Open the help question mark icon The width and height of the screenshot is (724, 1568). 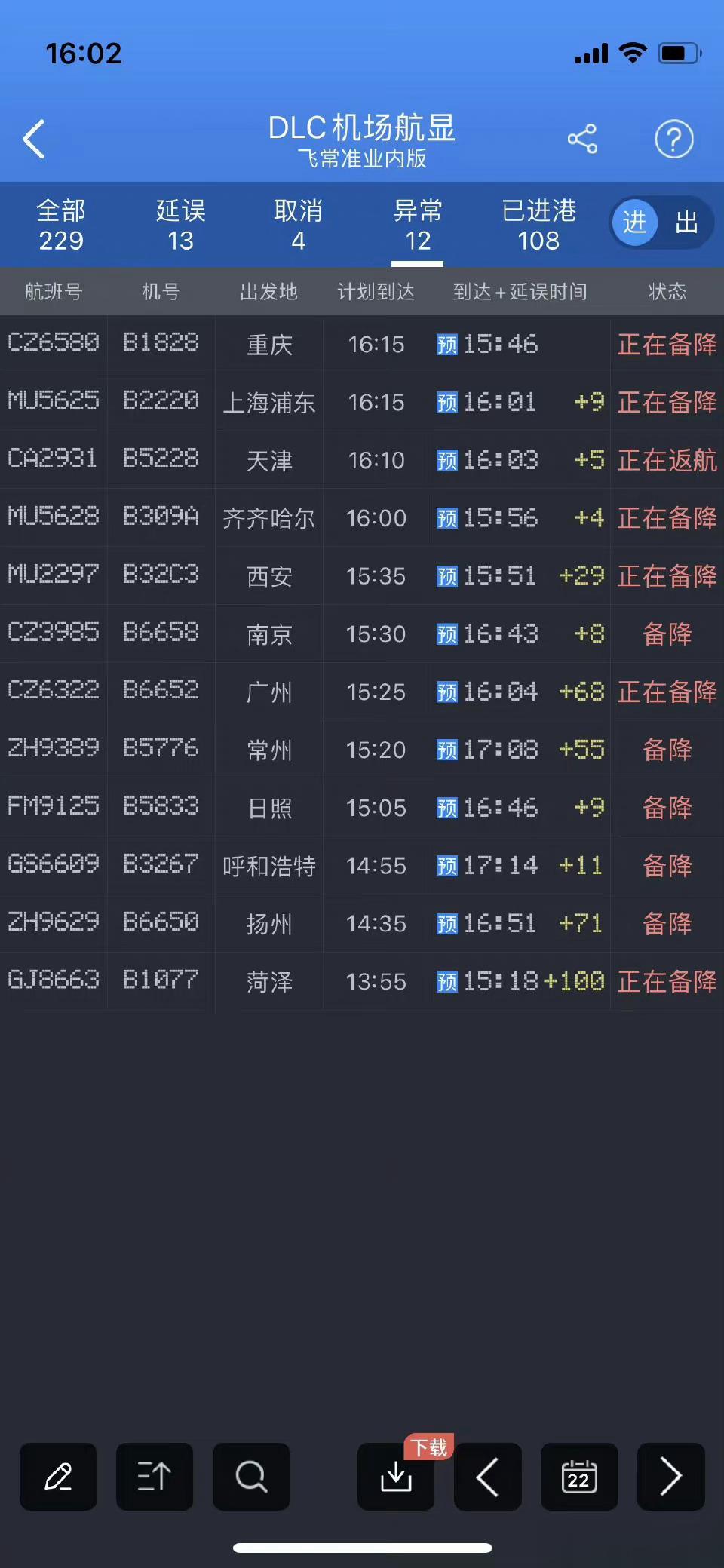pyautogui.click(x=673, y=139)
